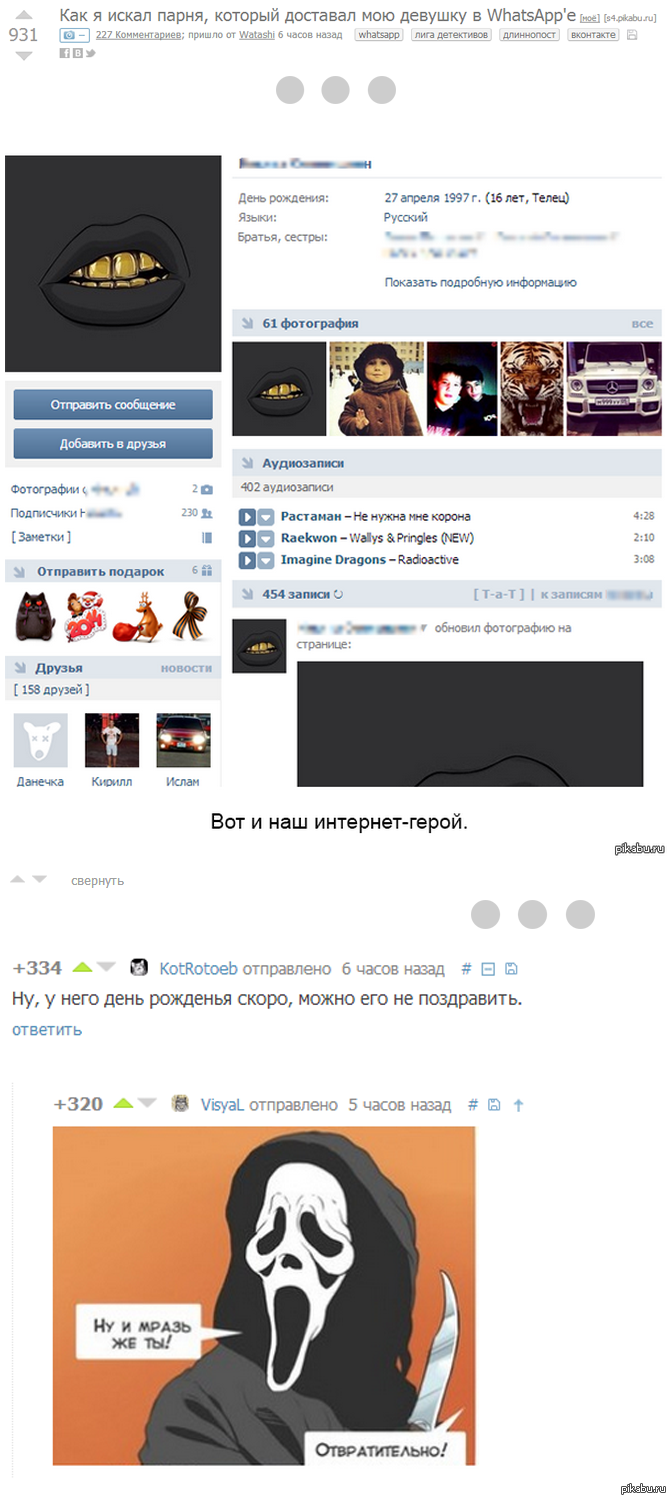Upvote VisyaL's comment
This screenshot has height=1500, width=671.
point(123,1103)
